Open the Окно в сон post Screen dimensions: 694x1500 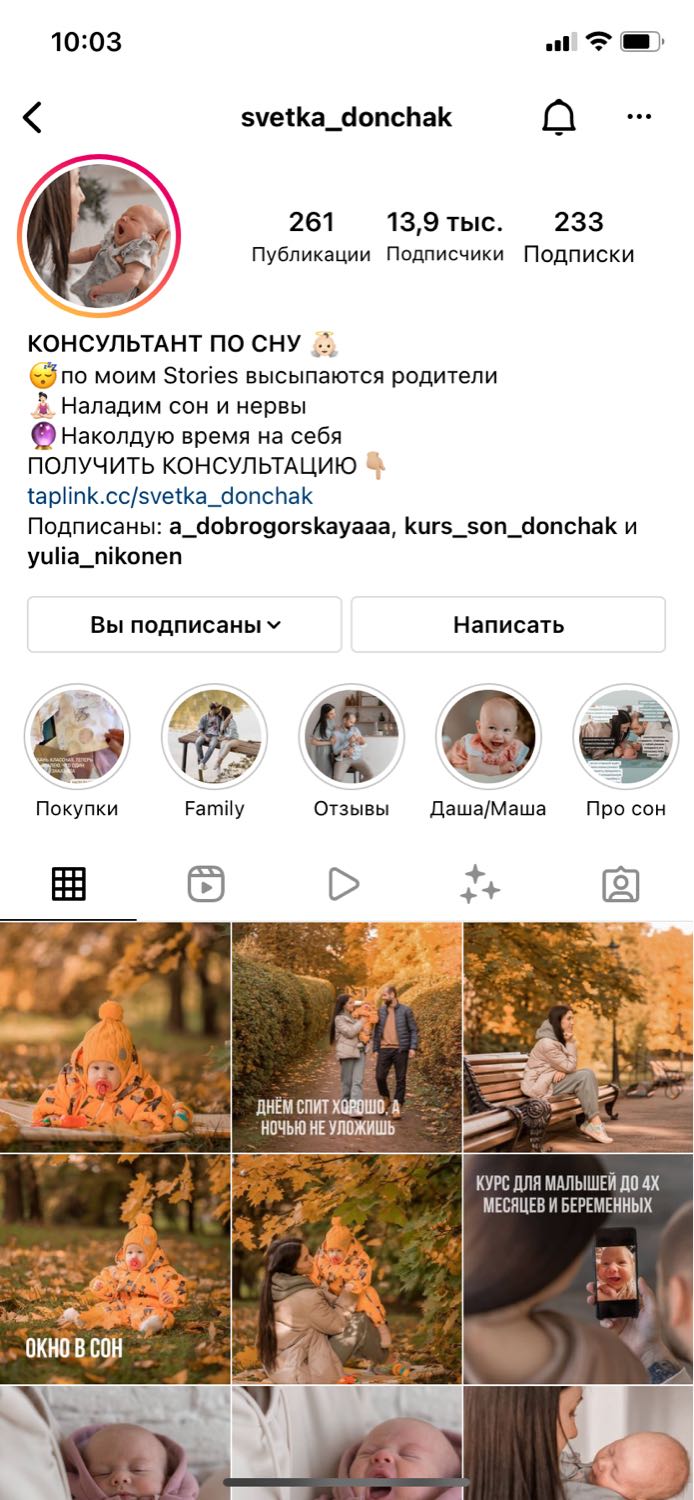(115, 1269)
